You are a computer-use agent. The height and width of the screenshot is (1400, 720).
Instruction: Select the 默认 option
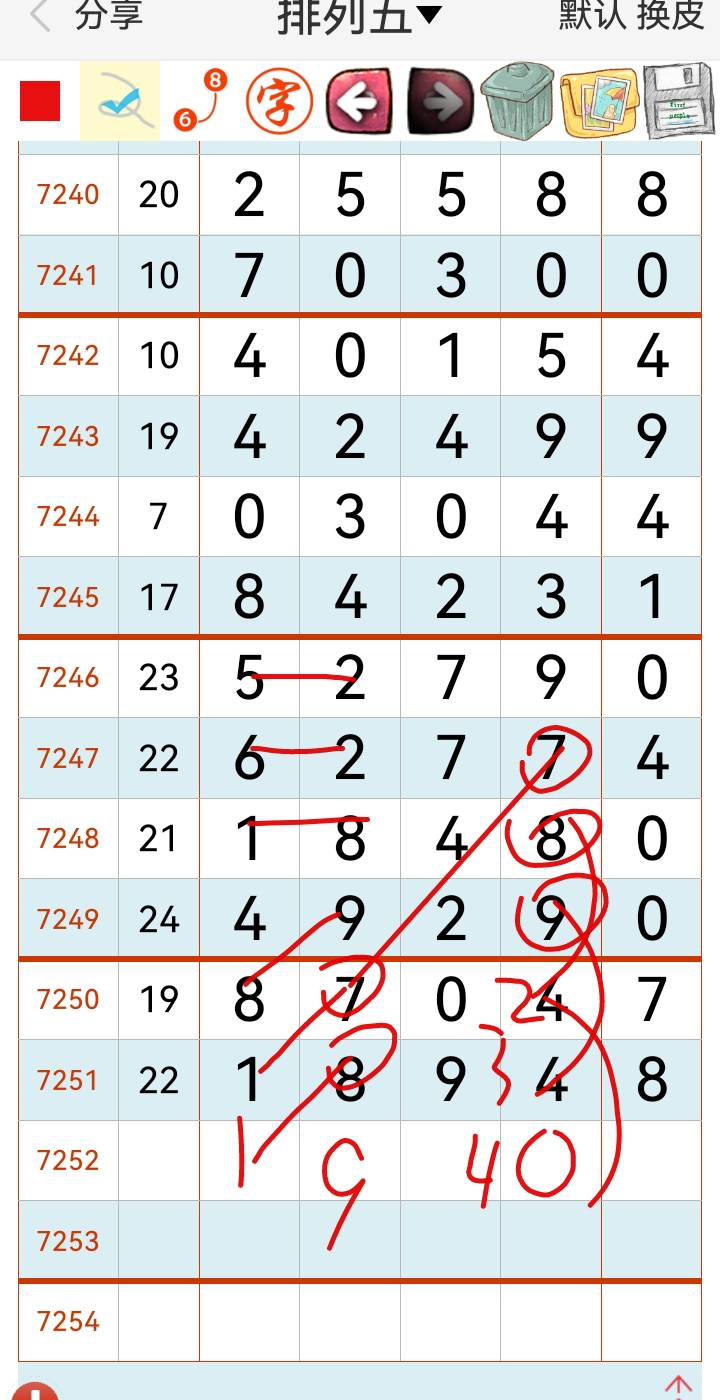590,16
